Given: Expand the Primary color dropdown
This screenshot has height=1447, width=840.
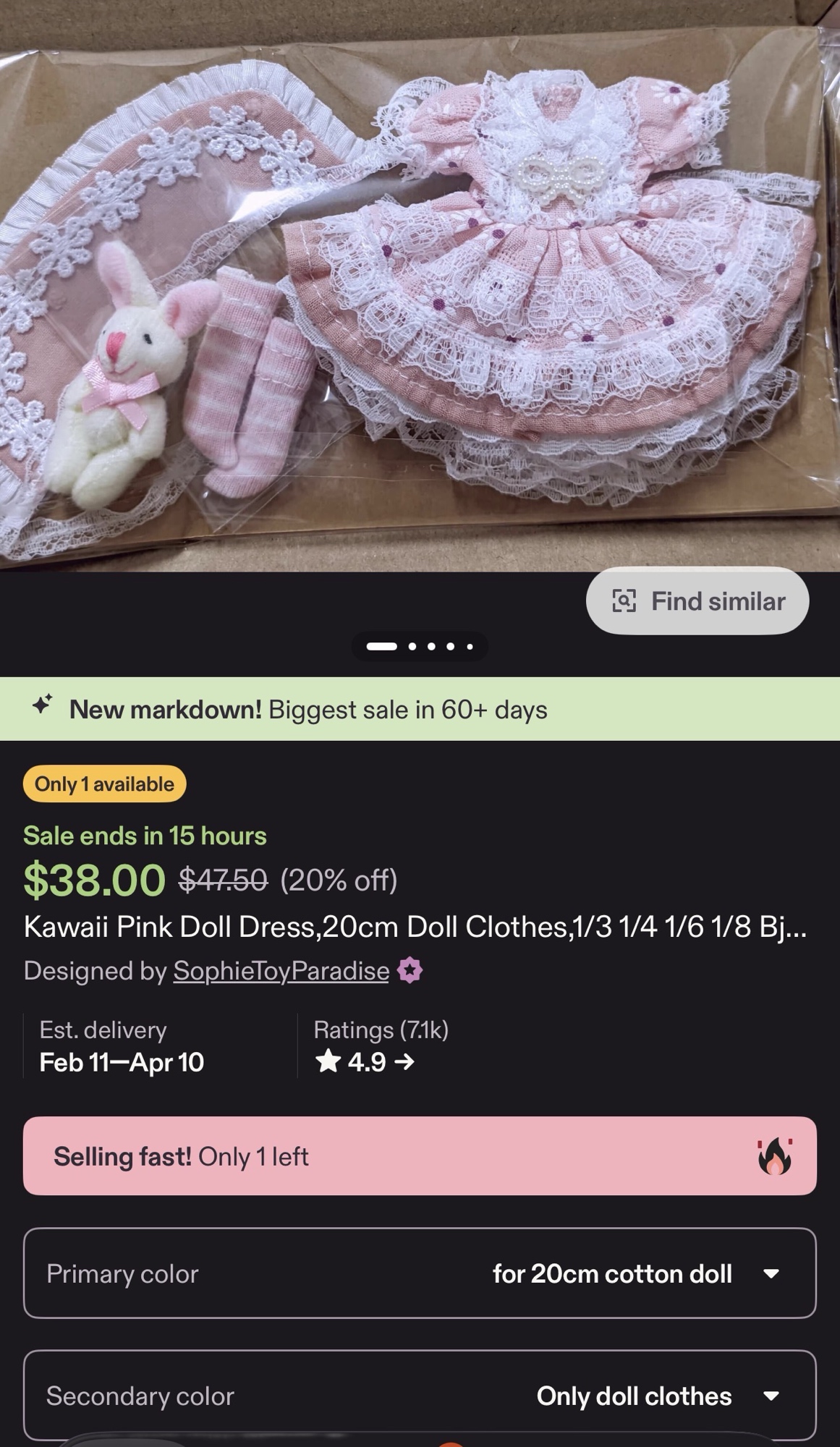Looking at the screenshot, I should click(x=420, y=1273).
